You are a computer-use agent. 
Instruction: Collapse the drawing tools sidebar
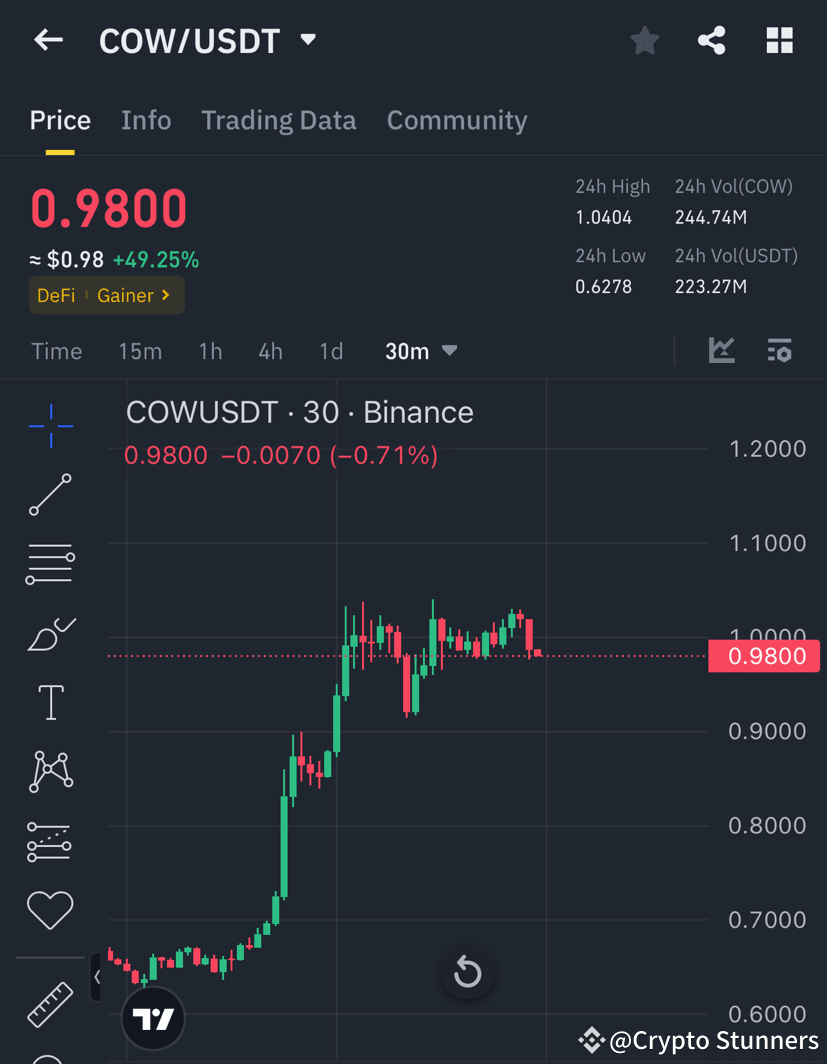click(96, 977)
